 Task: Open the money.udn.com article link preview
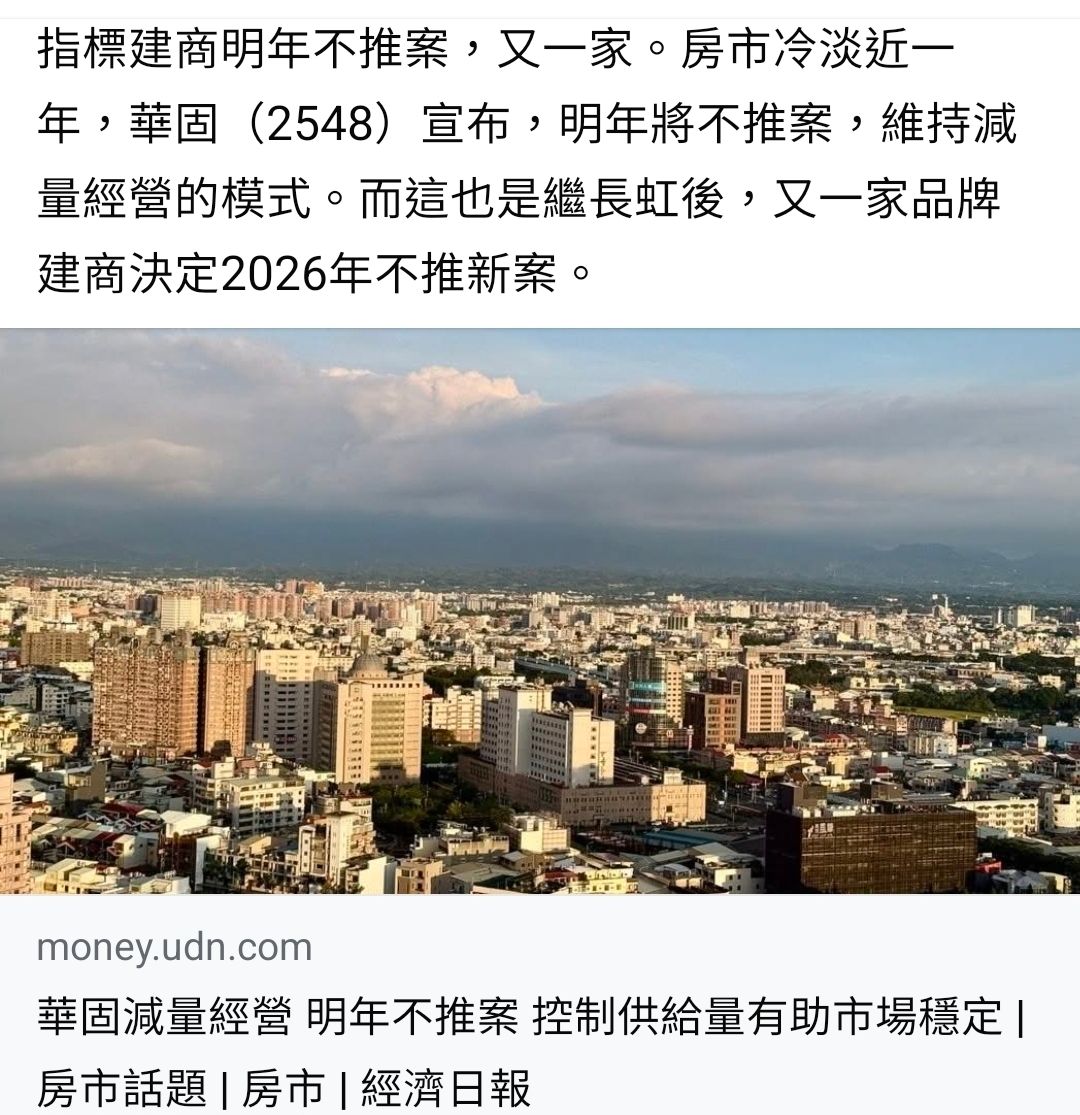(530, 1018)
